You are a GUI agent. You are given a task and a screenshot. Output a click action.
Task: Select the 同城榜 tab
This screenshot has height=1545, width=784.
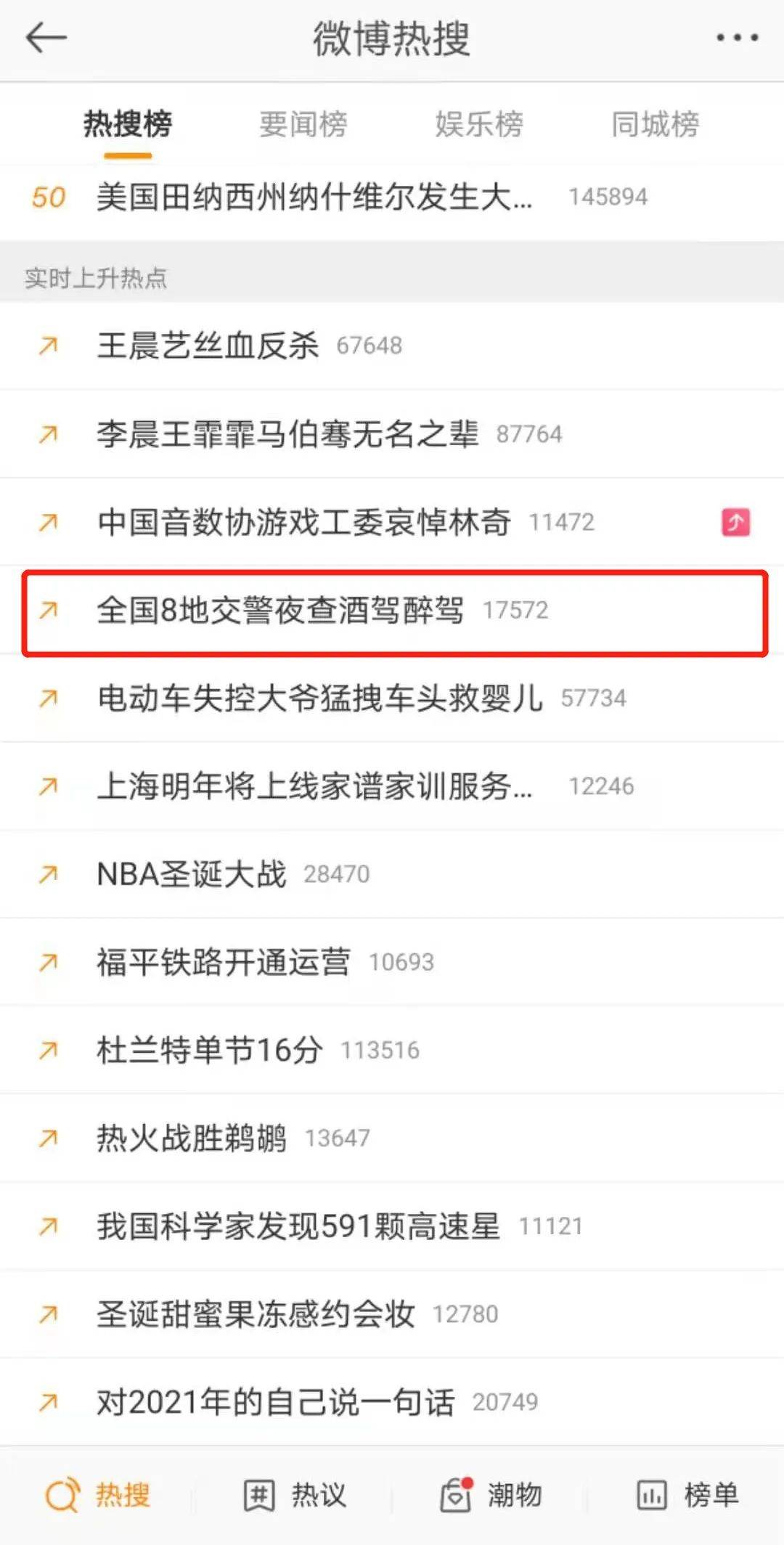click(655, 124)
